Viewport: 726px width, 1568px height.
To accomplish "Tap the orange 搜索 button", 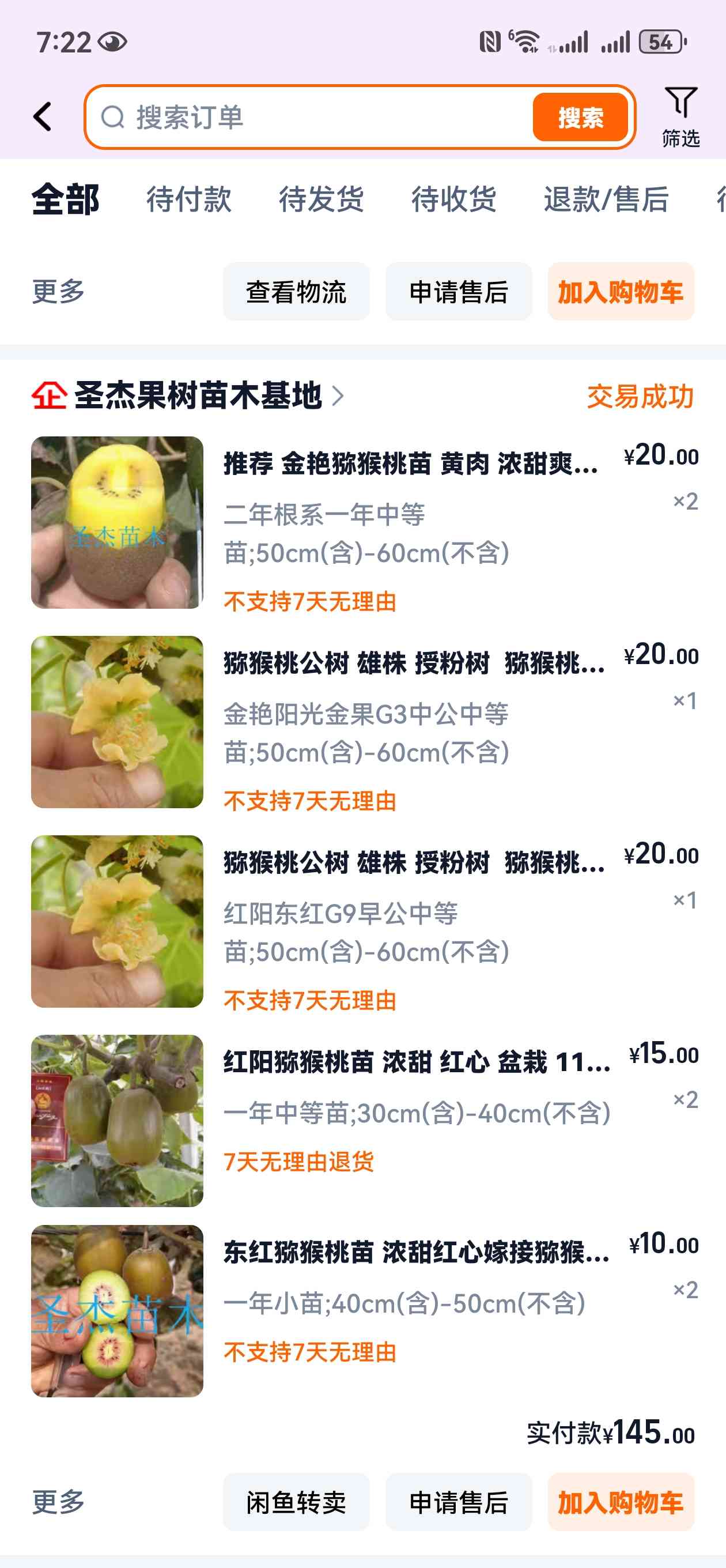I will click(x=580, y=117).
